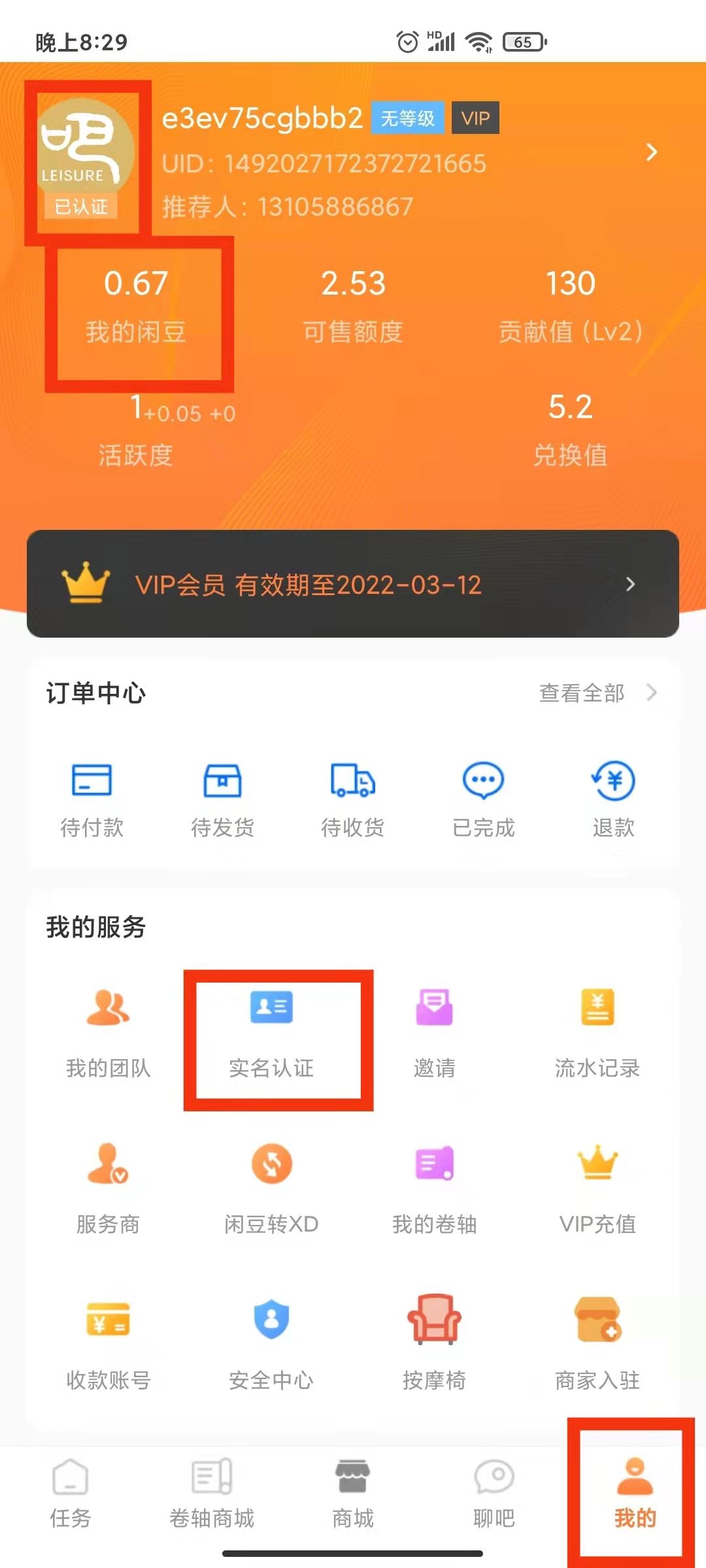
Task: Open 闲豆转XD
Action: [x=271, y=1190]
